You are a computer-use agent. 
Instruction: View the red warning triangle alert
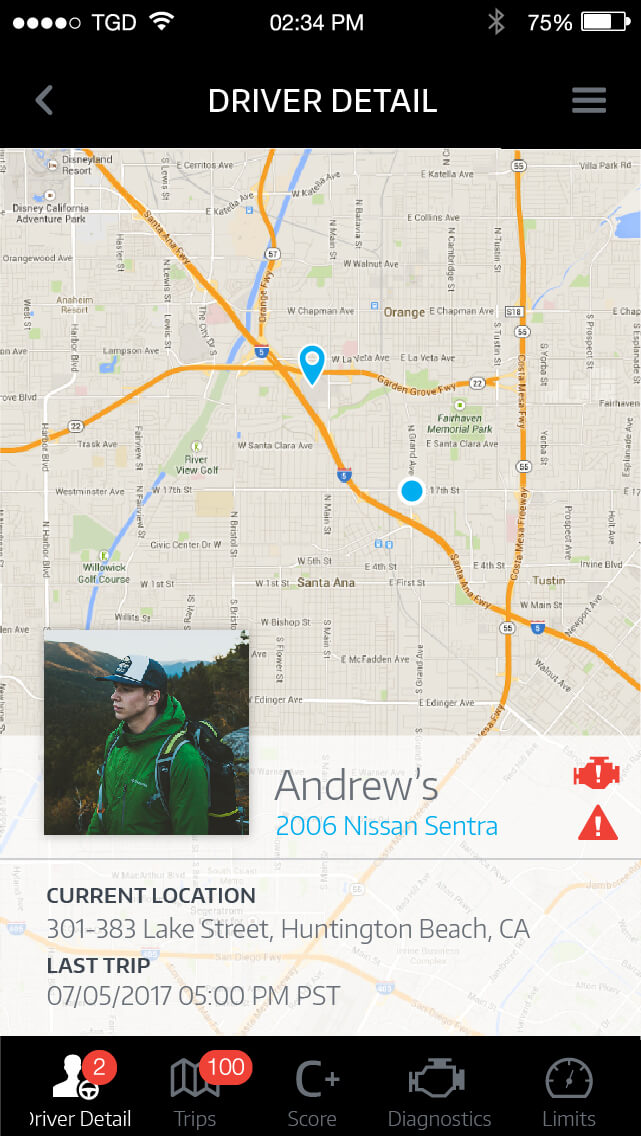pyautogui.click(x=597, y=823)
